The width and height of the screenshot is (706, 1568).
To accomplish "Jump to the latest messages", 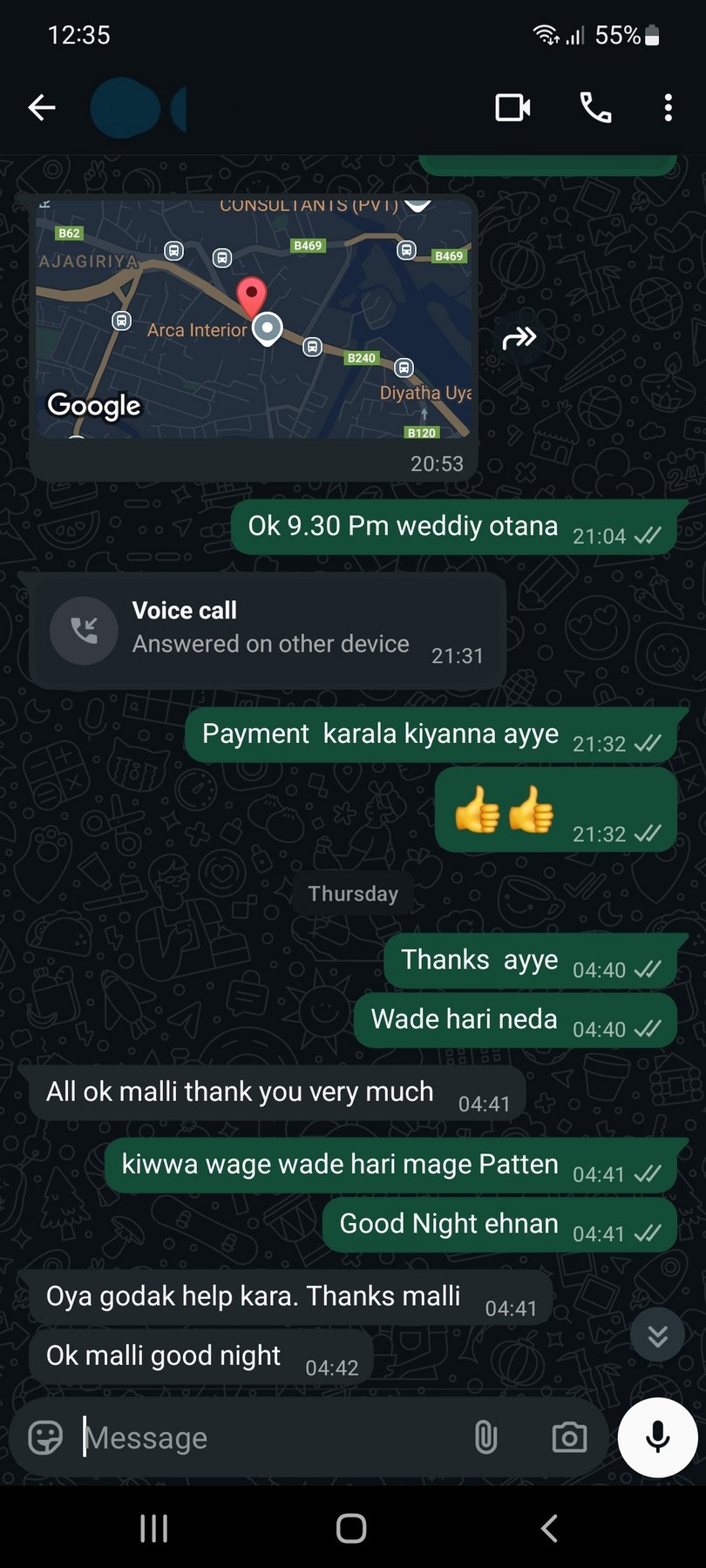I will (x=657, y=1335).
